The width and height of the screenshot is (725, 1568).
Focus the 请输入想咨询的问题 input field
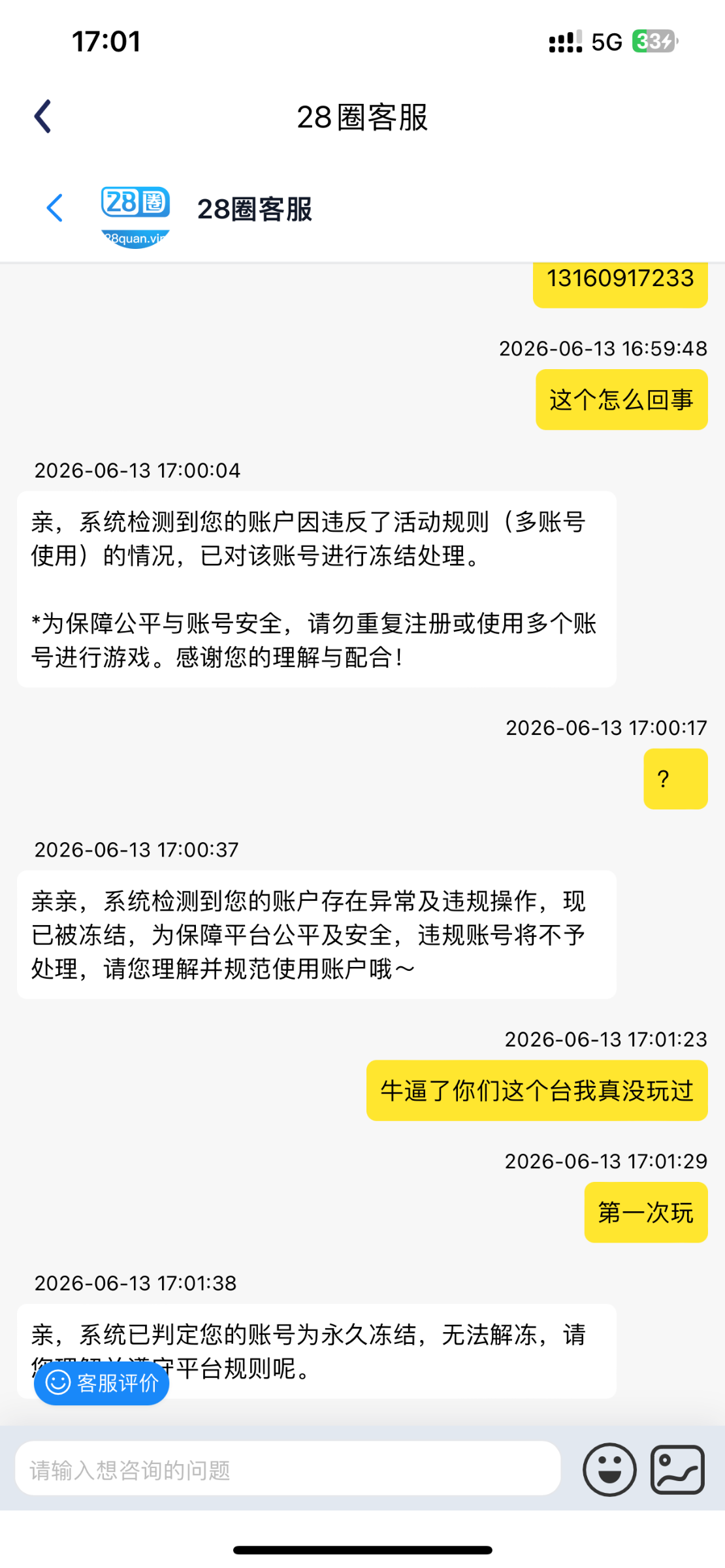point(287,1470)
